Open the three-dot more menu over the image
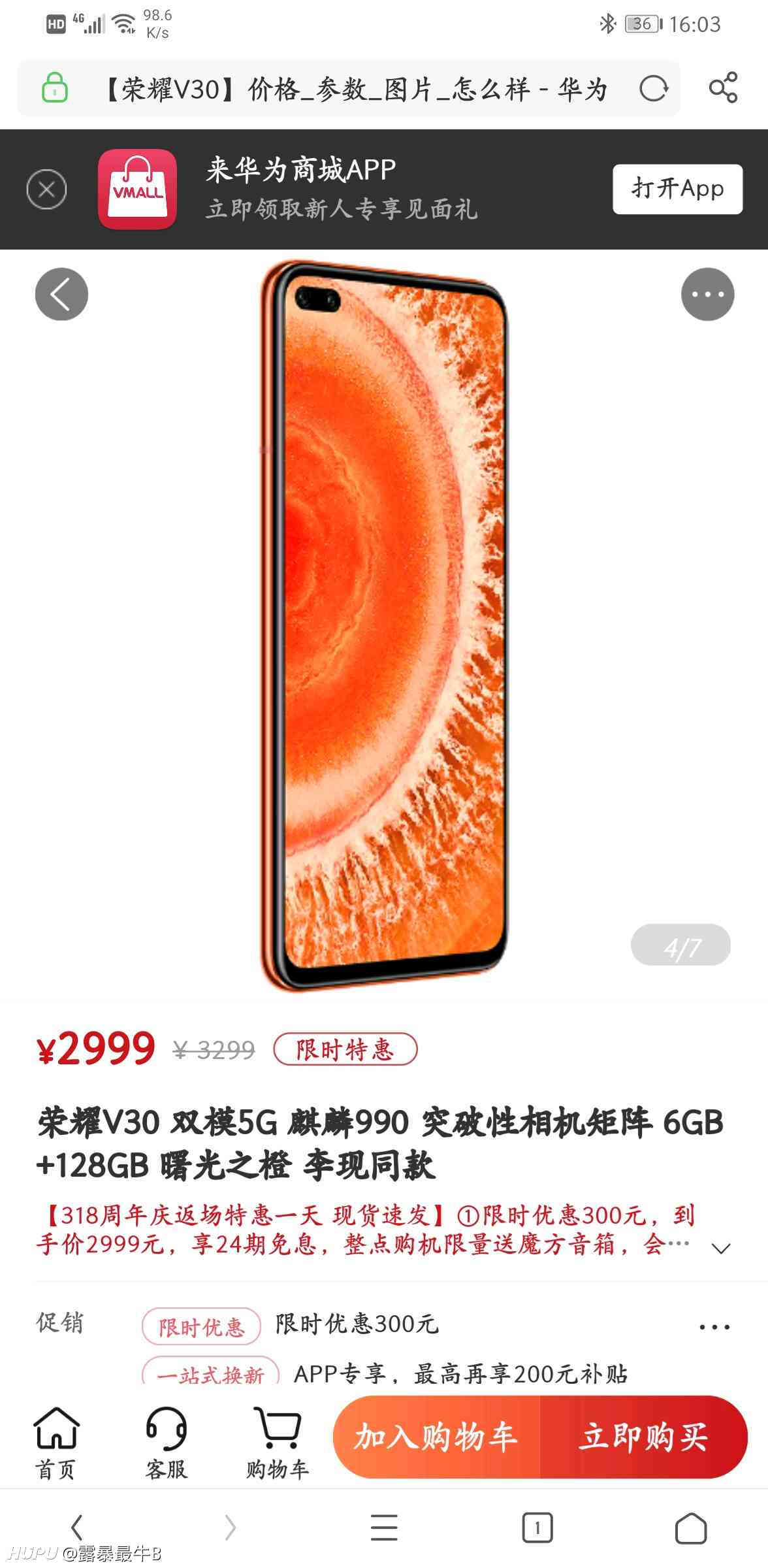 (x=707, y=294)
